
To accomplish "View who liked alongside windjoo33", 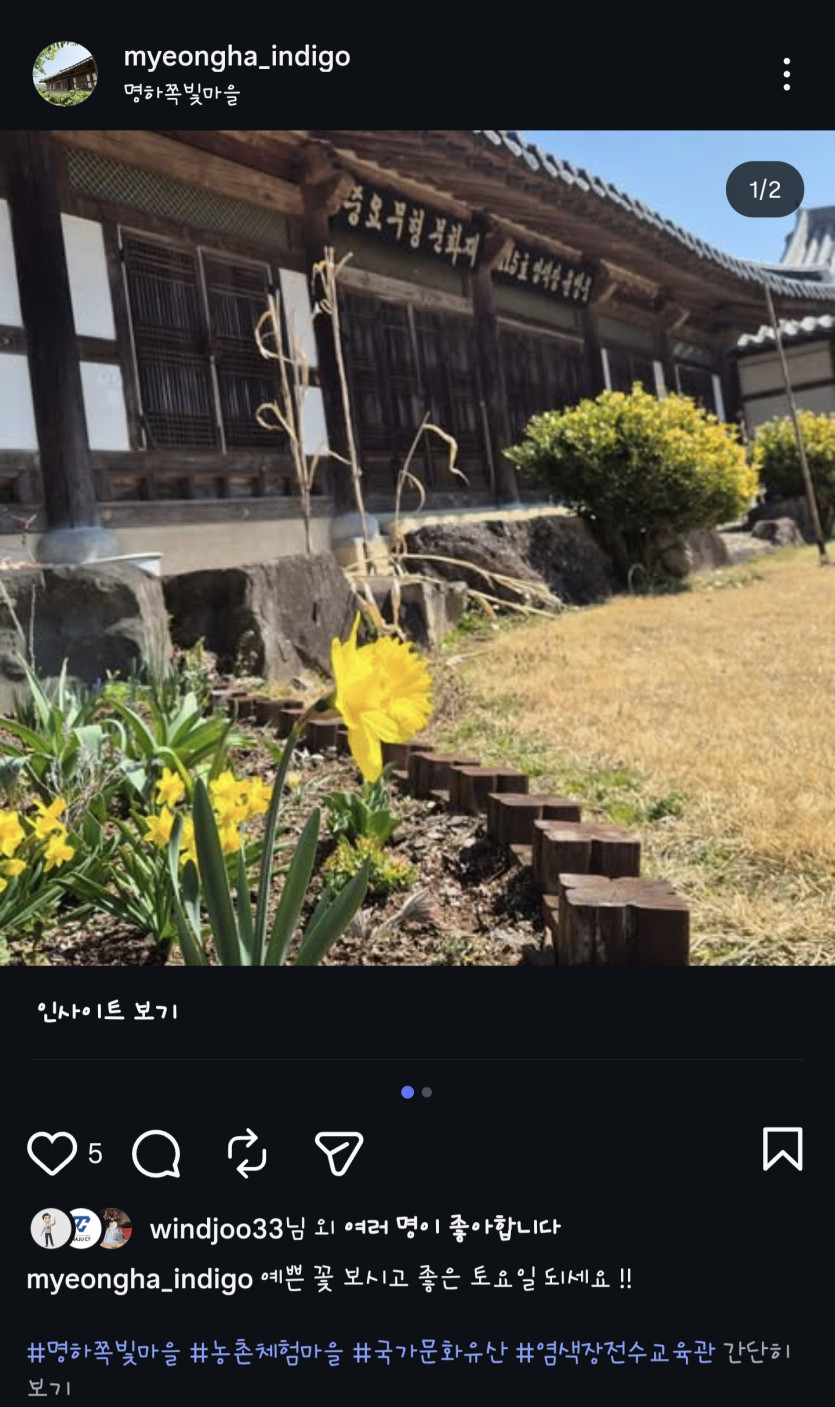I will pyautogui.click(x=355, y=1228).
